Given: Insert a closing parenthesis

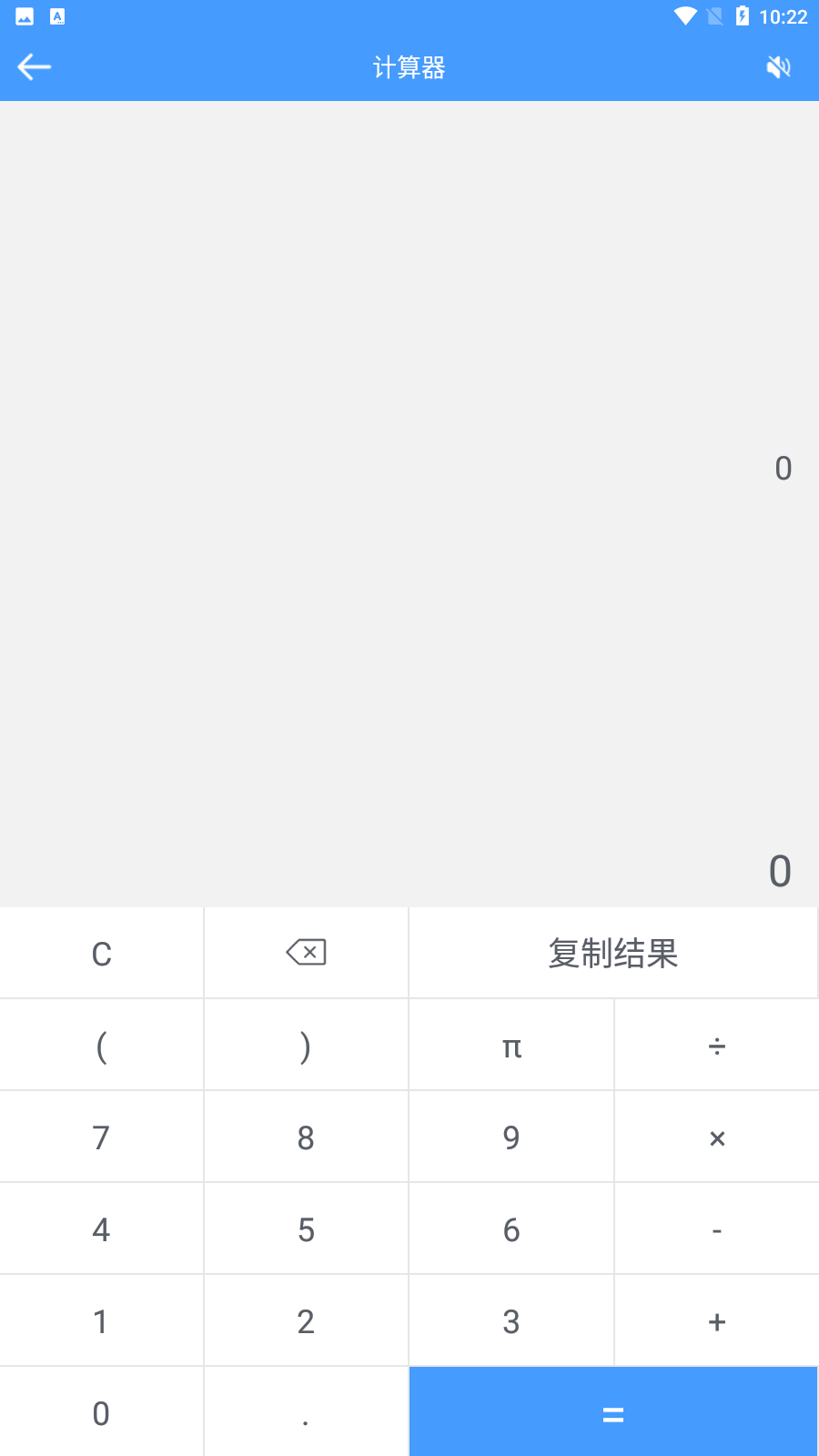Looking at the screenshot, I should [306, 1046].
